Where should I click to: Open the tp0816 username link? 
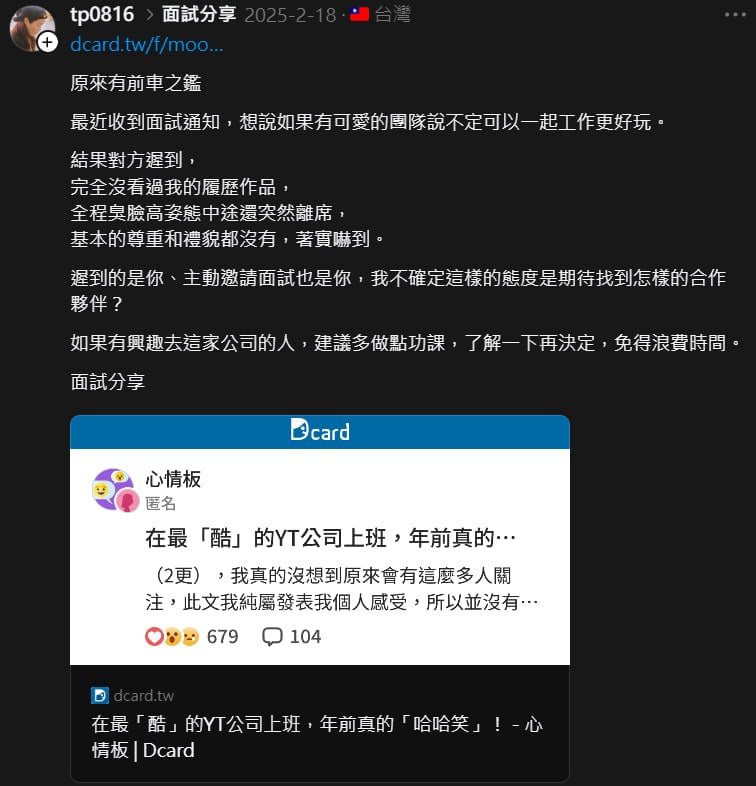(x=102, y=14)
